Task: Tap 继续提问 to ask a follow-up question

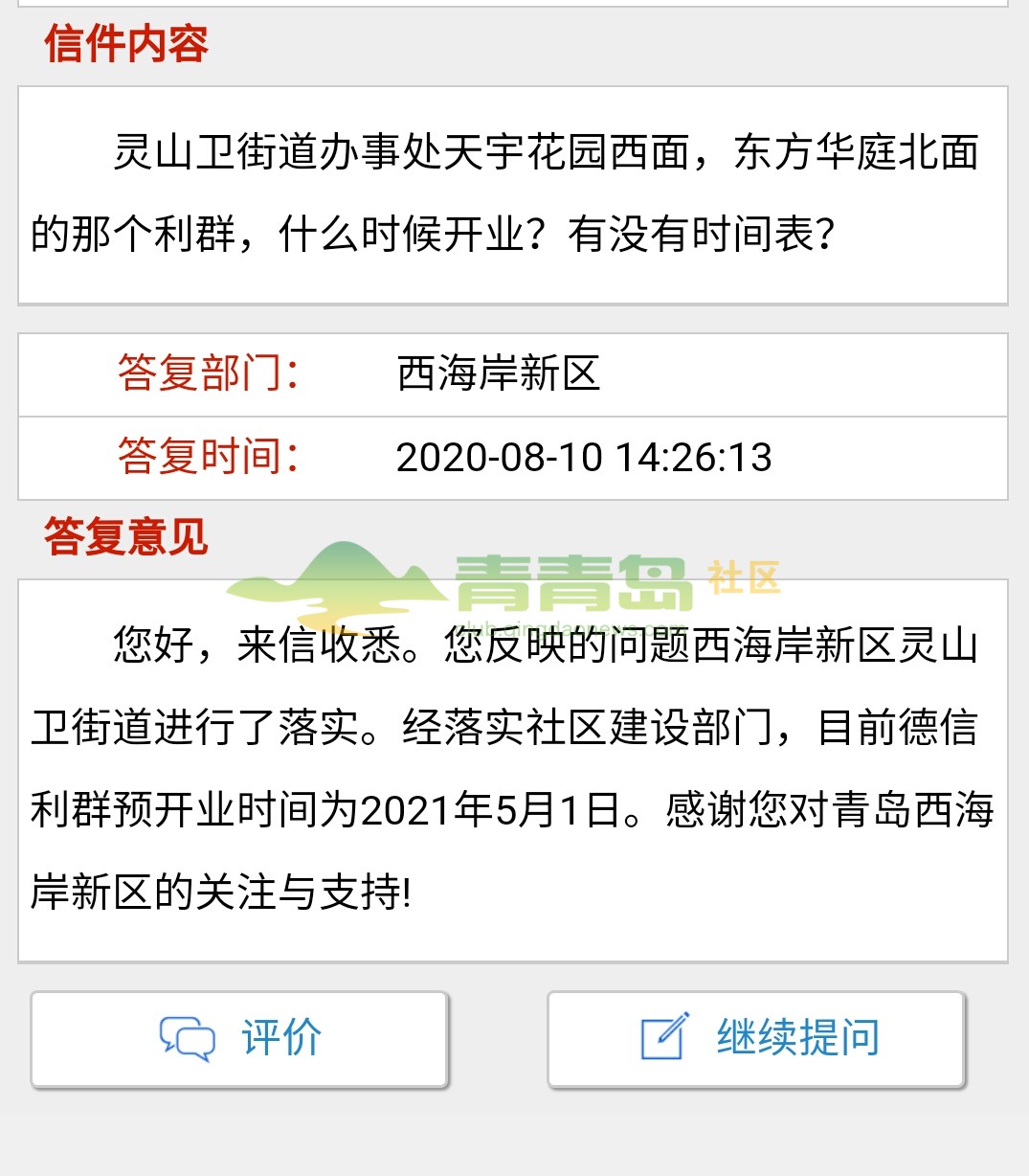Action: click(756, 1039)
